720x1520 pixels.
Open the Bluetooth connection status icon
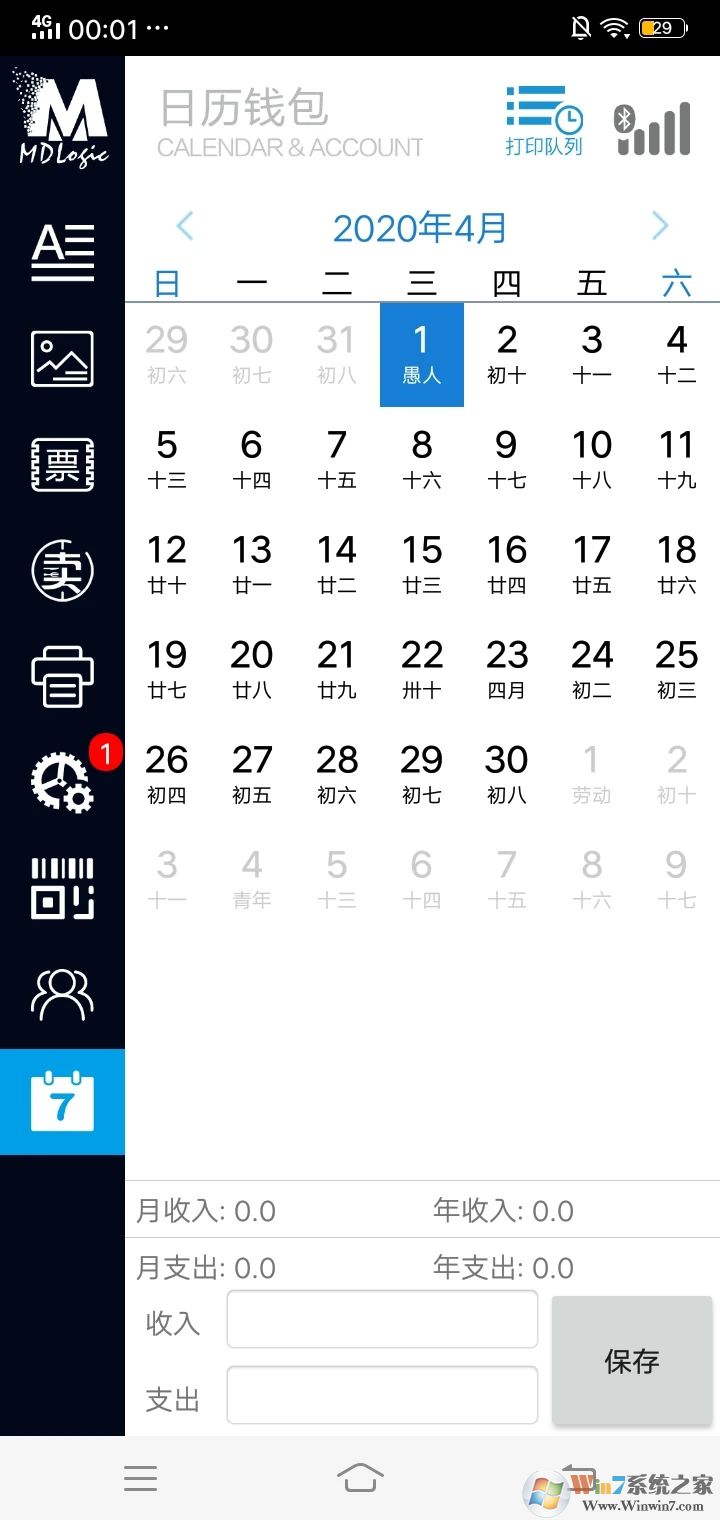pos(652,129)
